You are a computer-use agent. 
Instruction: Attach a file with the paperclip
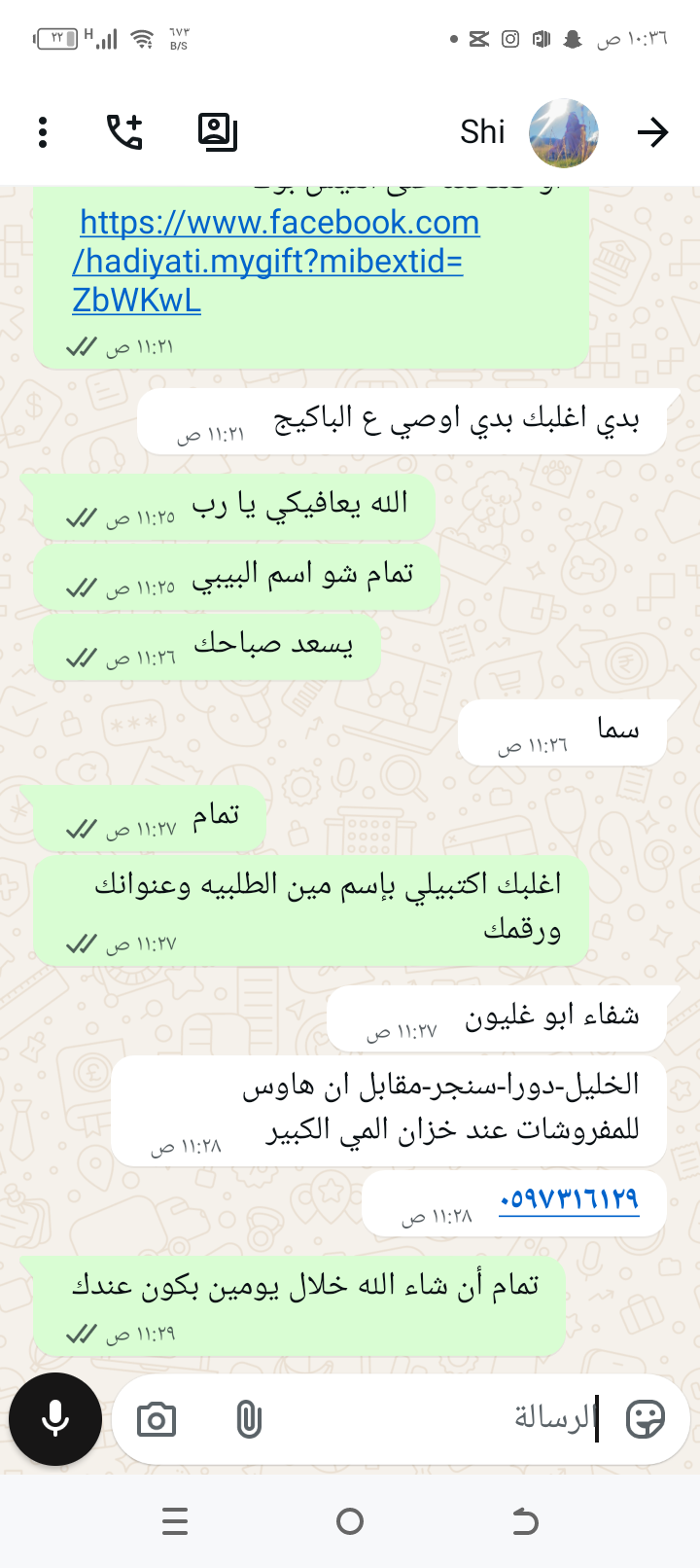tap(249, 1420)
